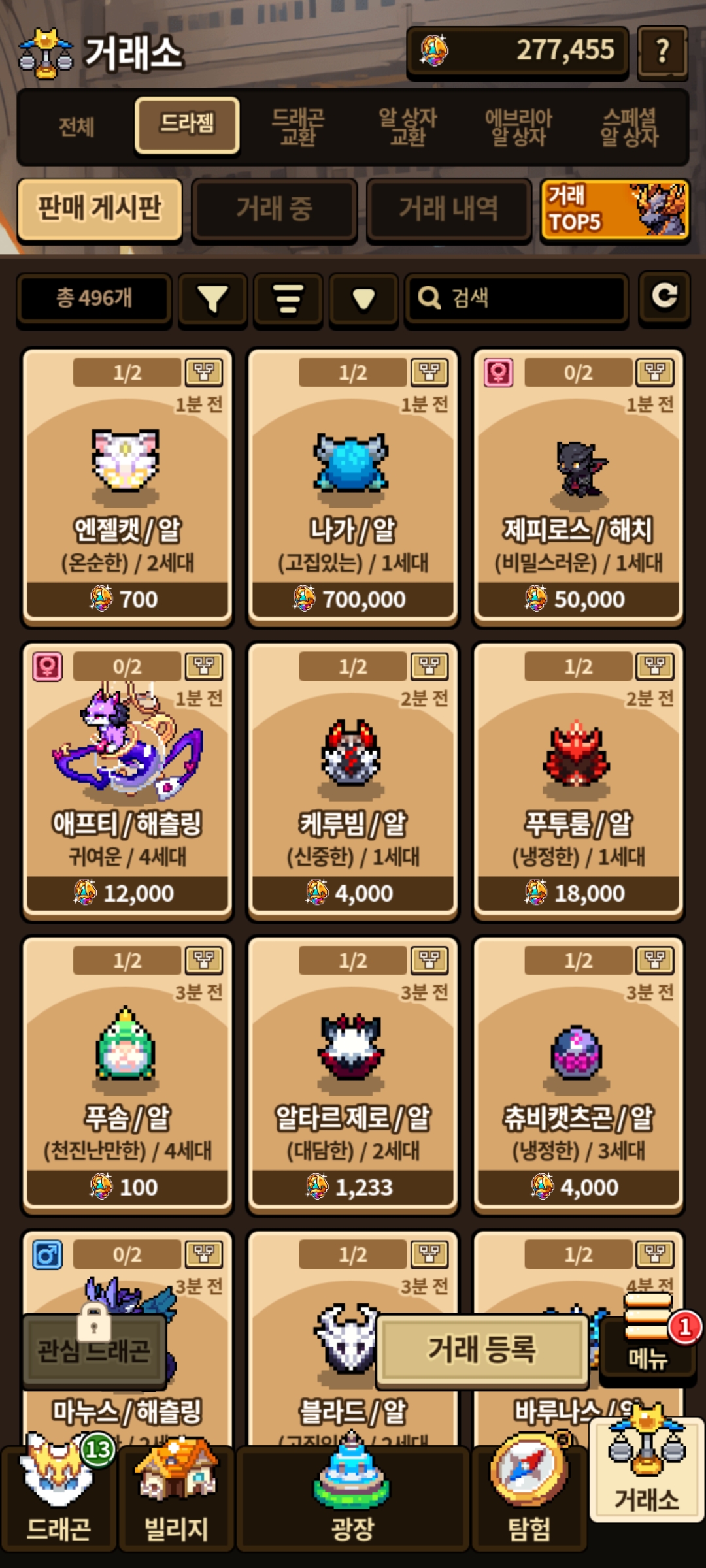Open the 나가/알 listing card
This screenshot has width=706, height=1568.
(x=353, y=487)
